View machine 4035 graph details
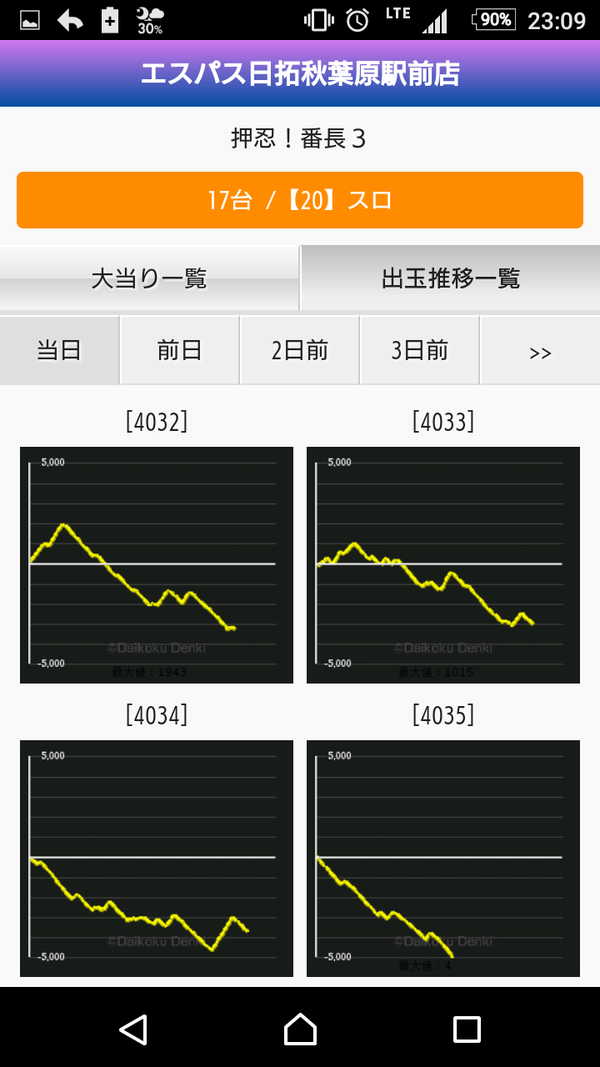Viewport: 600px width, 1067px height. (x=443, y=858)
